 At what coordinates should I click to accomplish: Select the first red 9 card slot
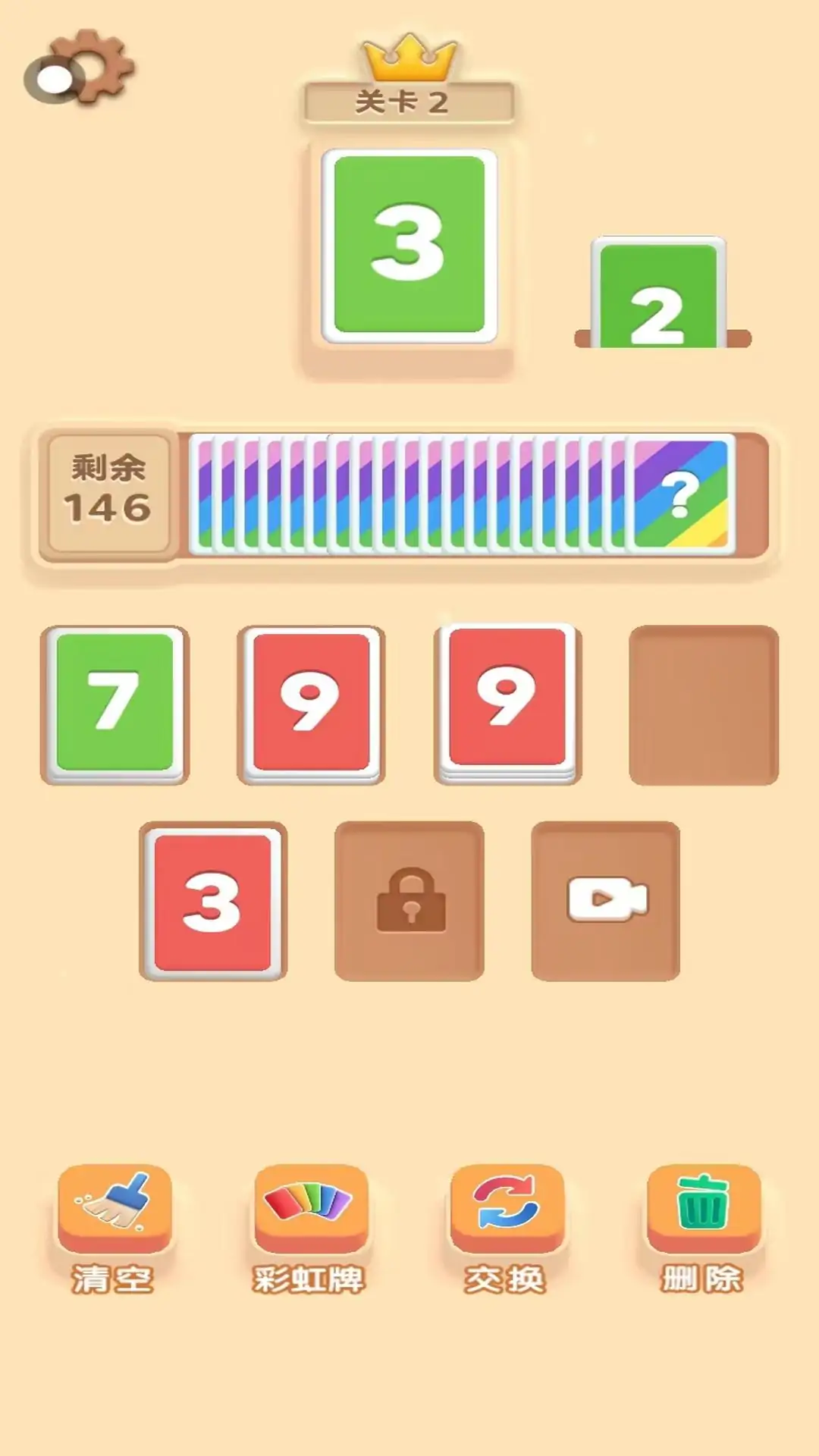[311, 704]
